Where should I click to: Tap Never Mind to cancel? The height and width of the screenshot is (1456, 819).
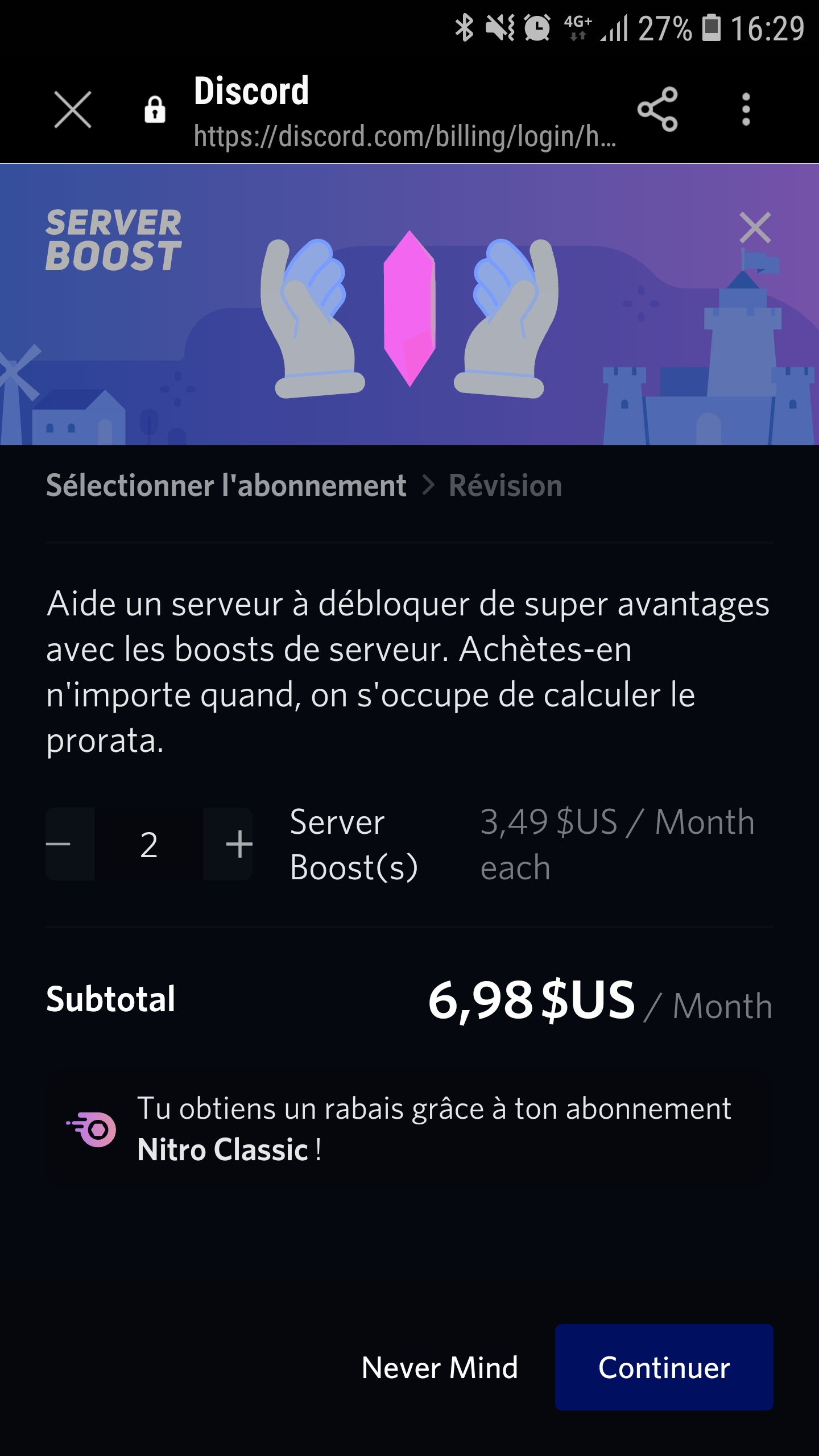[x=440, y=1367]
